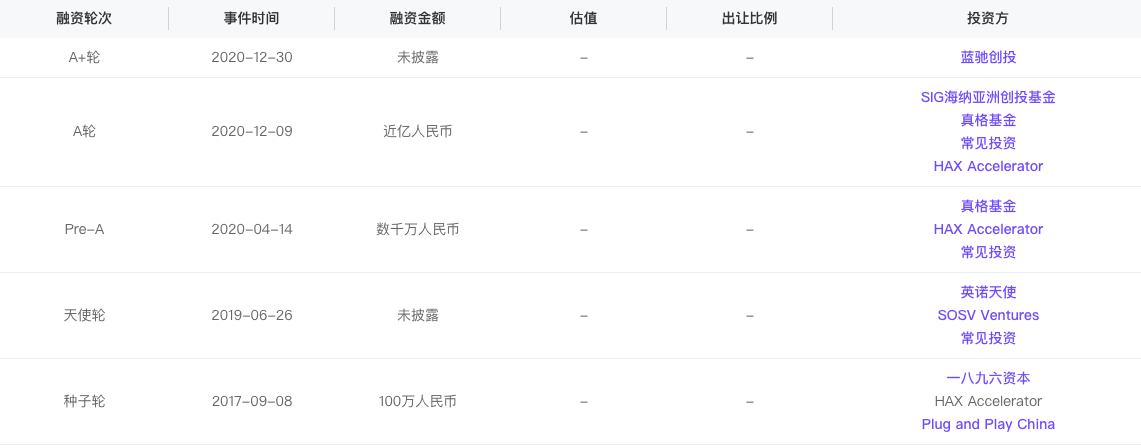Image resolution: width=1141 pixels, height=448 pixels.
Task: Open SIG海纳亚洲创投基金 investor page
Action: [988, 98]
